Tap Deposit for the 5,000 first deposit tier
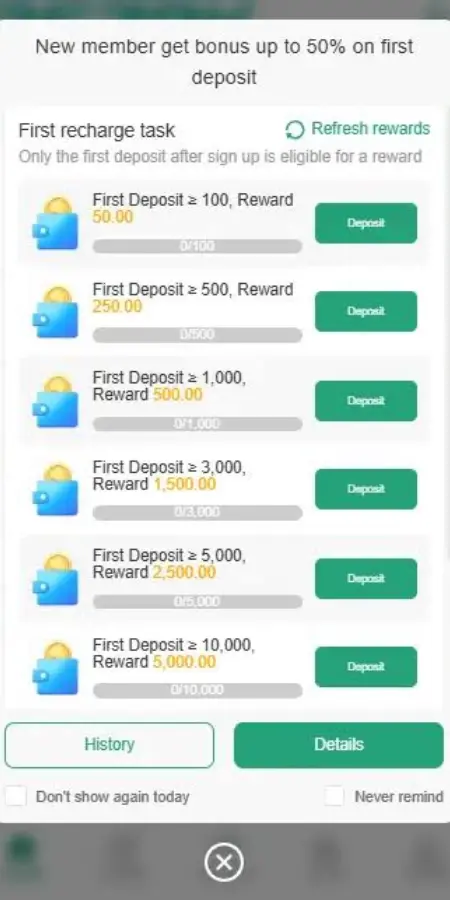 point(366,579)
